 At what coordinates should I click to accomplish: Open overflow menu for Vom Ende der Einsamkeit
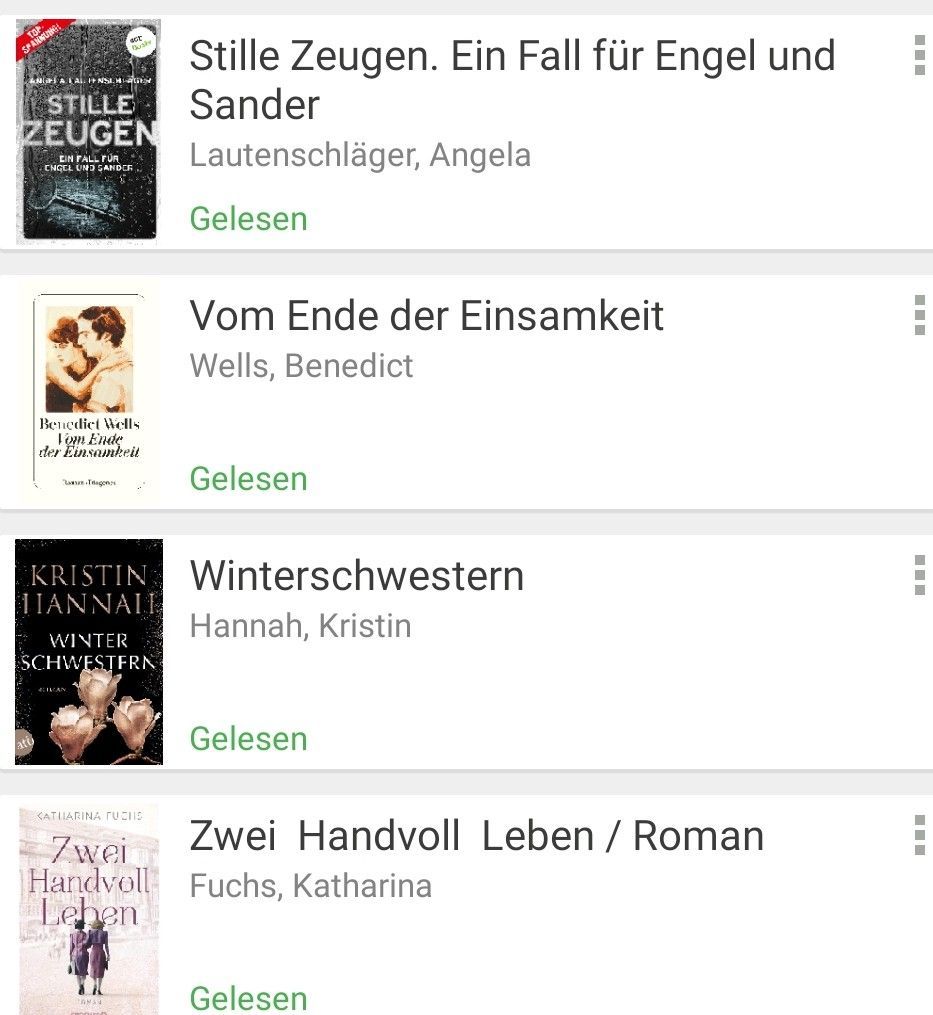919,315
